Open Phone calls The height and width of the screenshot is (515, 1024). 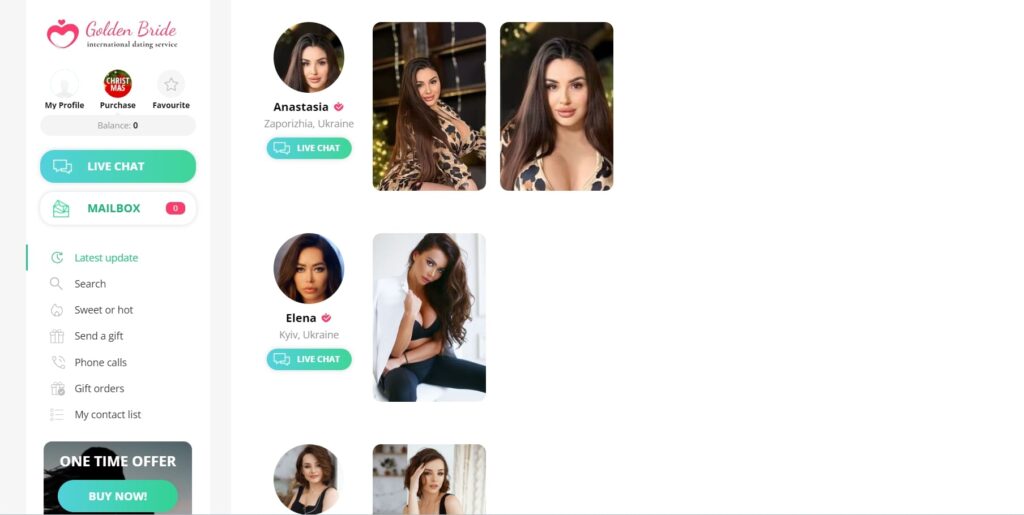pyautogui.click(x=100, y=362)
